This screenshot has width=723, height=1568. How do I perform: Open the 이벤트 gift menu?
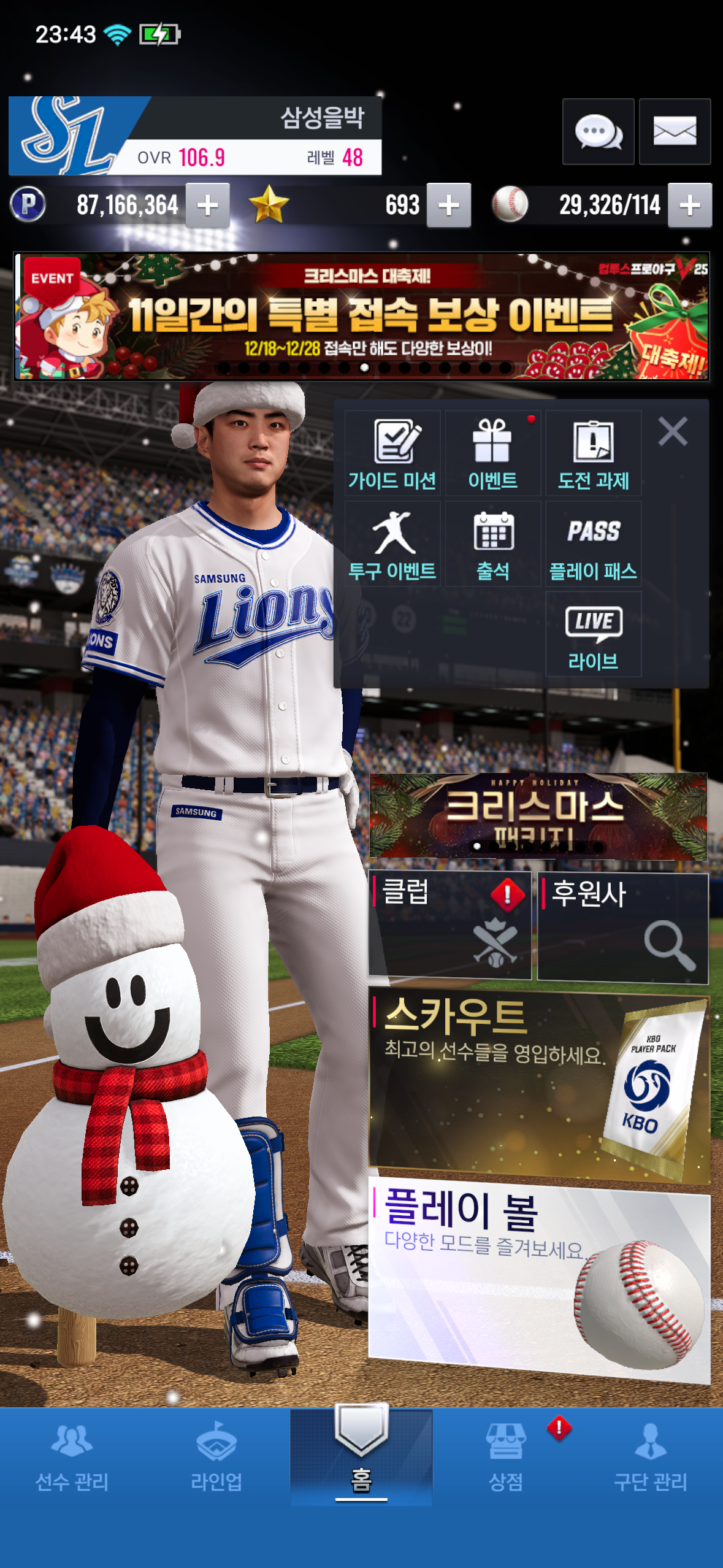[493, 453]
